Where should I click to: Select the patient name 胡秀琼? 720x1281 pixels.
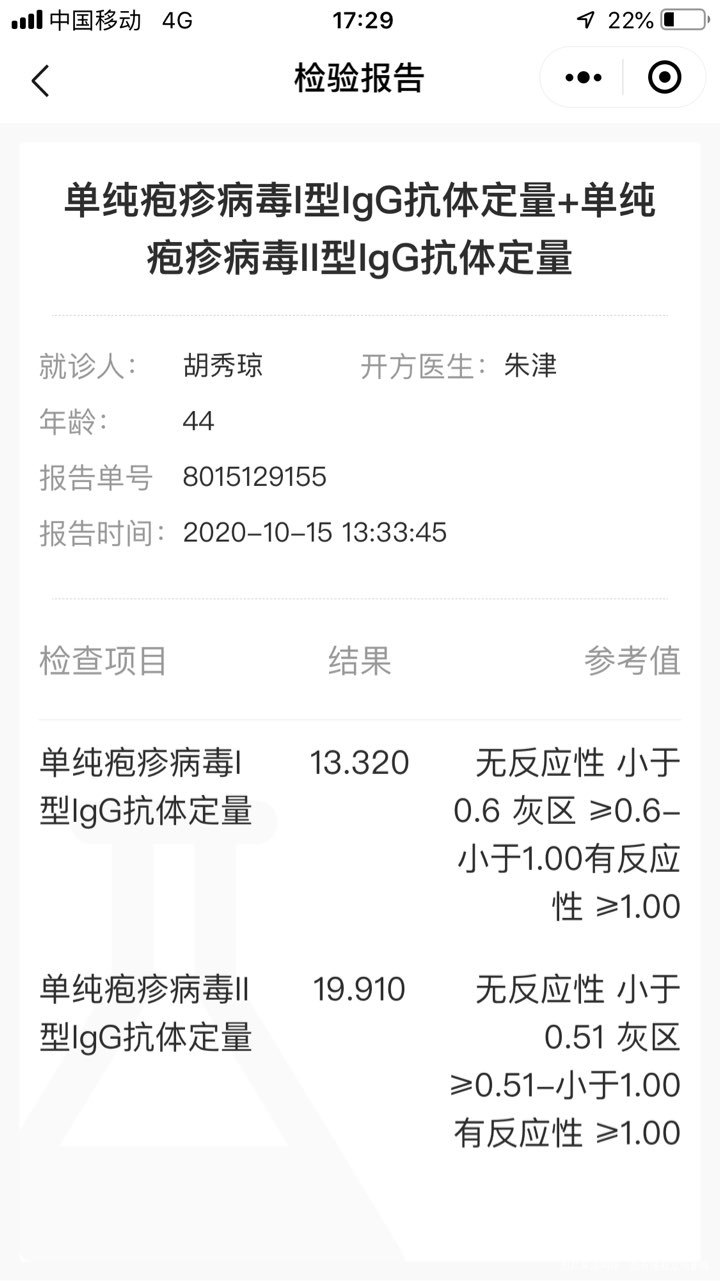(x=225, y=366)
